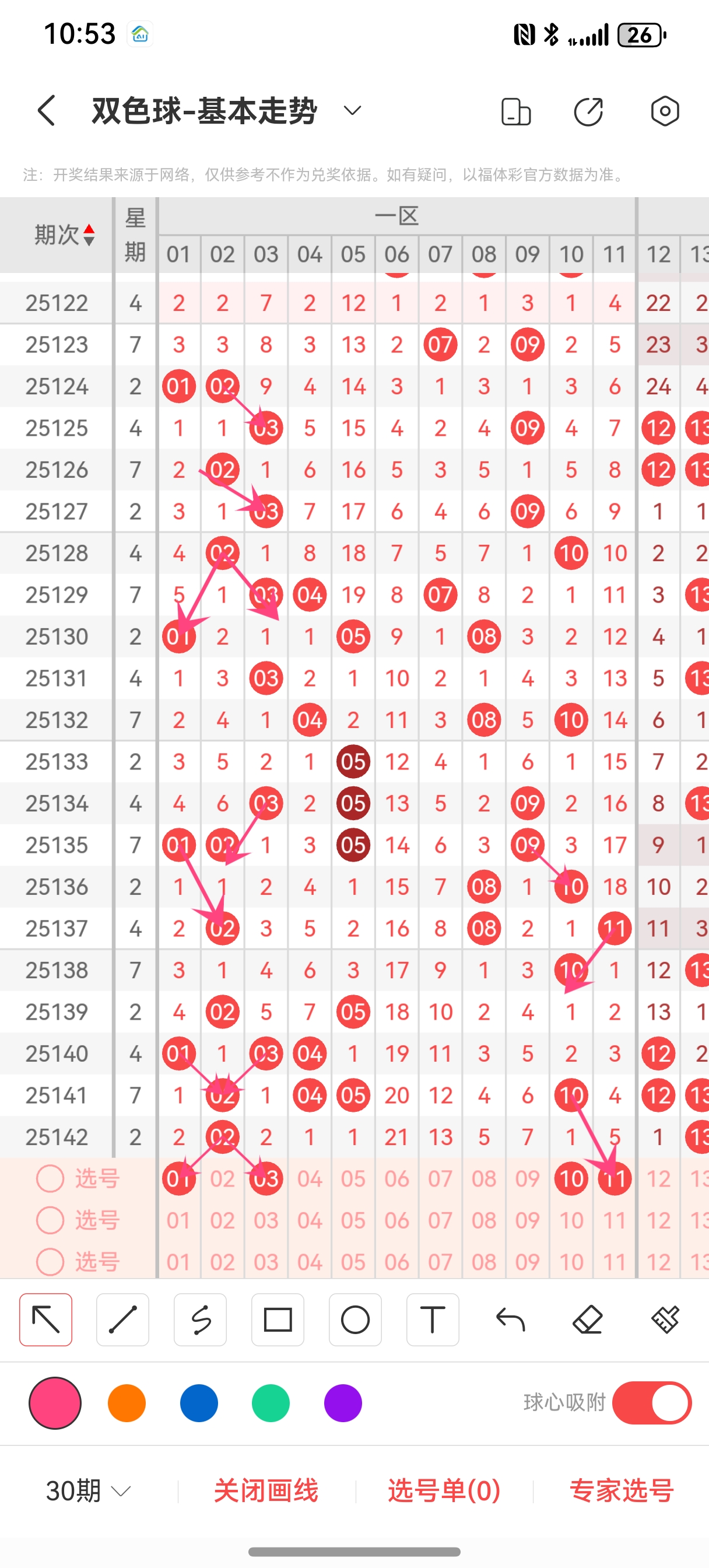Undo the last drawing

tap(510, 1319)
